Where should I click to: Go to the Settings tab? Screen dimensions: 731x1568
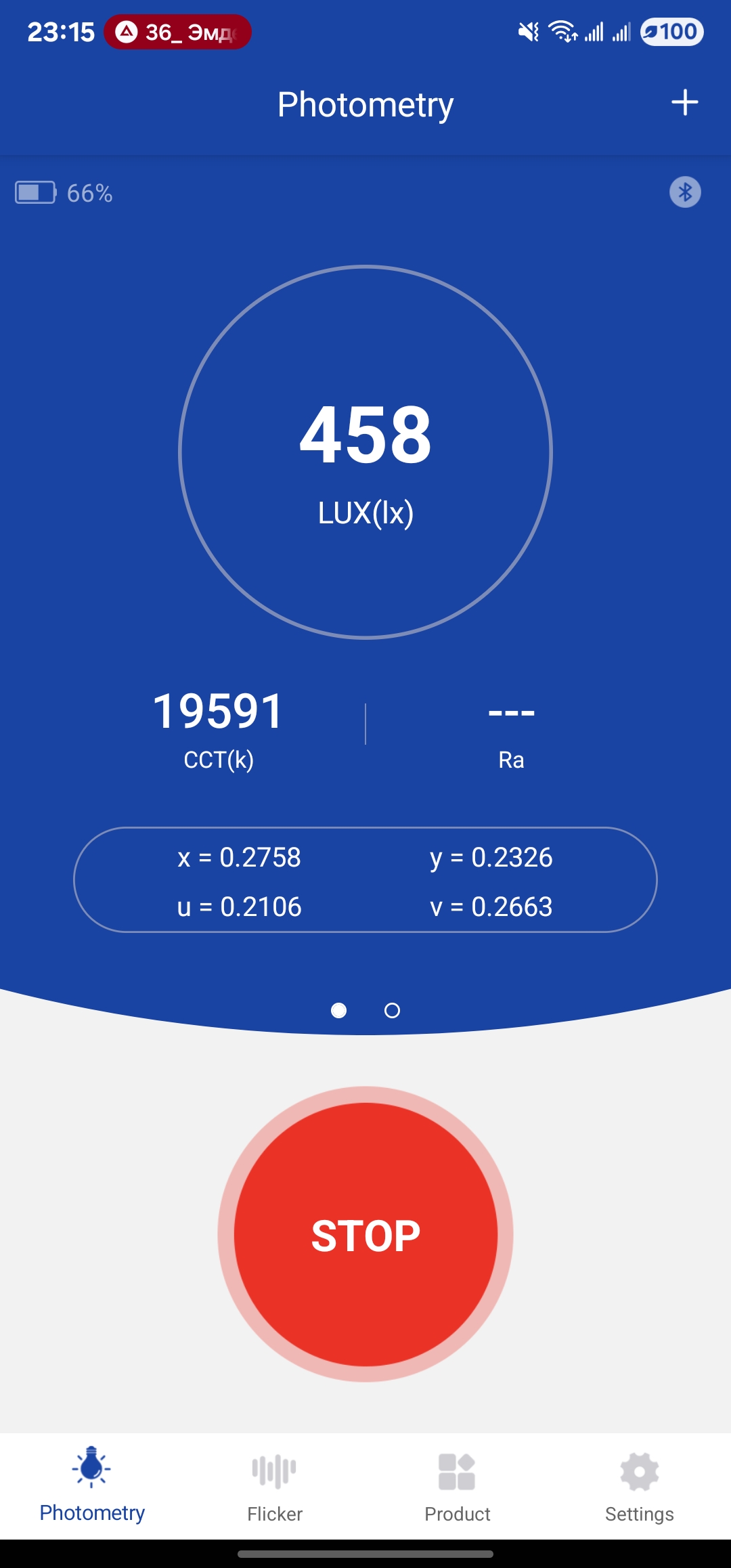tap(639, 1487)
